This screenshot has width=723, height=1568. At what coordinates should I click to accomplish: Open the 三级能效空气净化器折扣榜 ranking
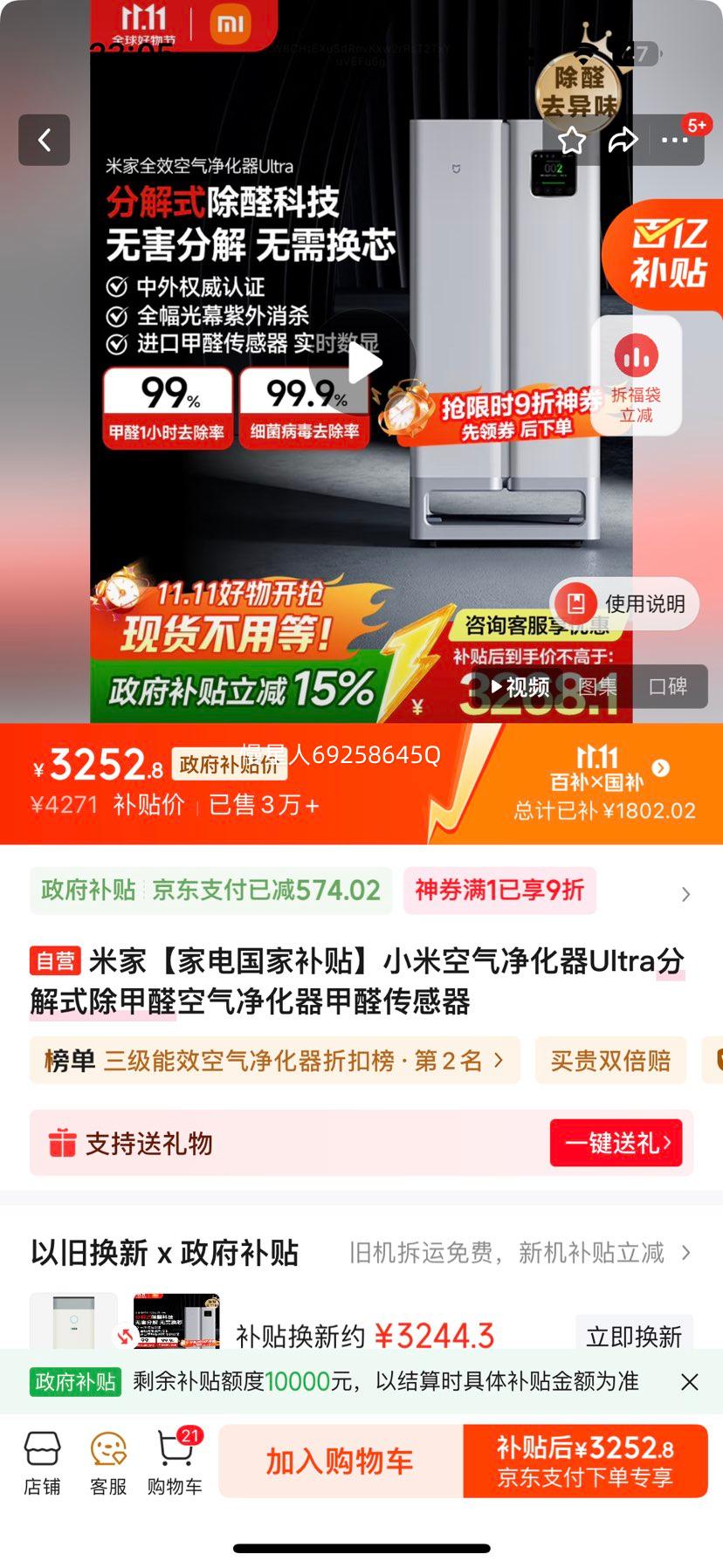point(274,1061)
